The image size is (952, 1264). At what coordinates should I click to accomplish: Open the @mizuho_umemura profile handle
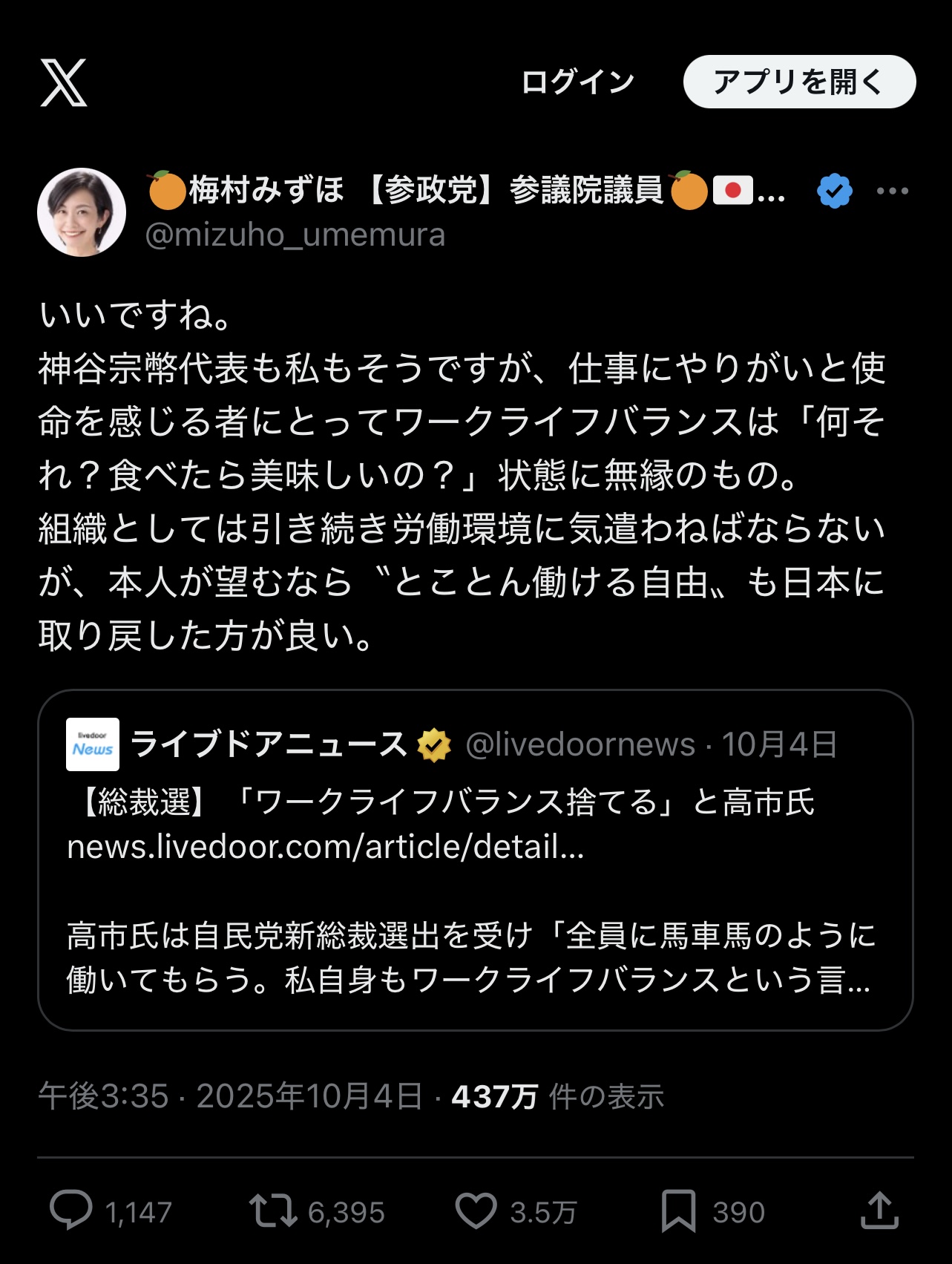(x=295, y=235)
